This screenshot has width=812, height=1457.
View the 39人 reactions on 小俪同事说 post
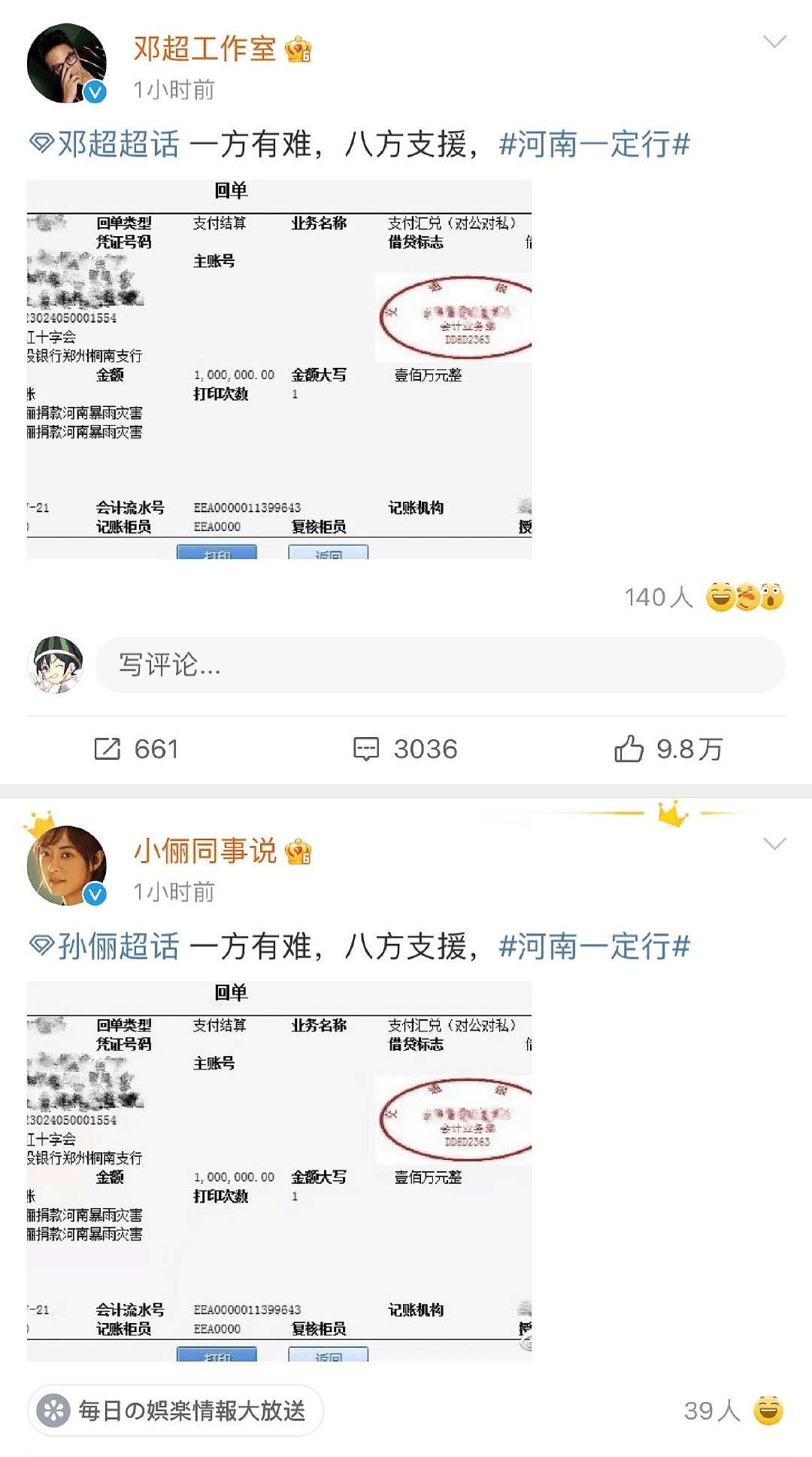coord(734,1410)
